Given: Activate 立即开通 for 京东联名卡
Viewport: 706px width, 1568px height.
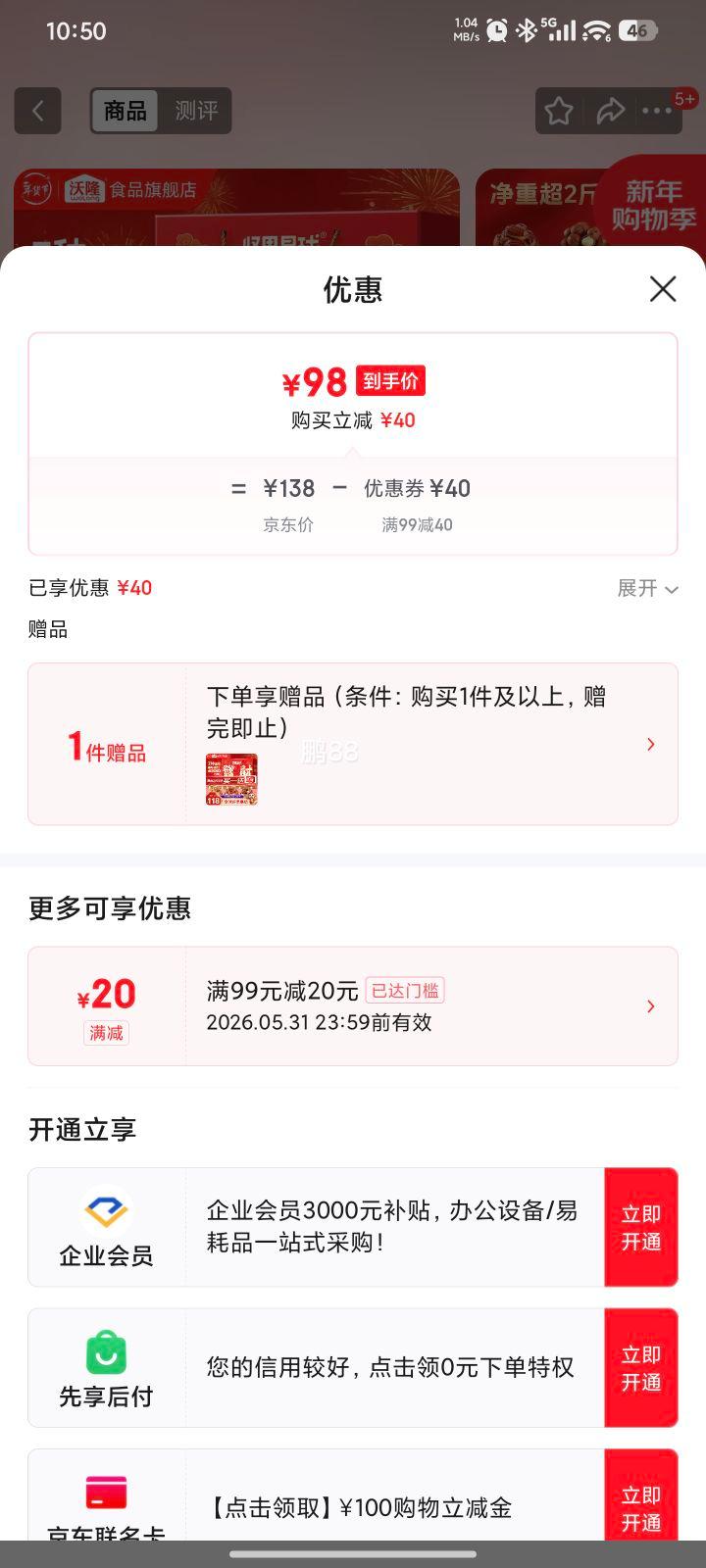Looking at the screenshot, I should click(x=640, y=1508).
